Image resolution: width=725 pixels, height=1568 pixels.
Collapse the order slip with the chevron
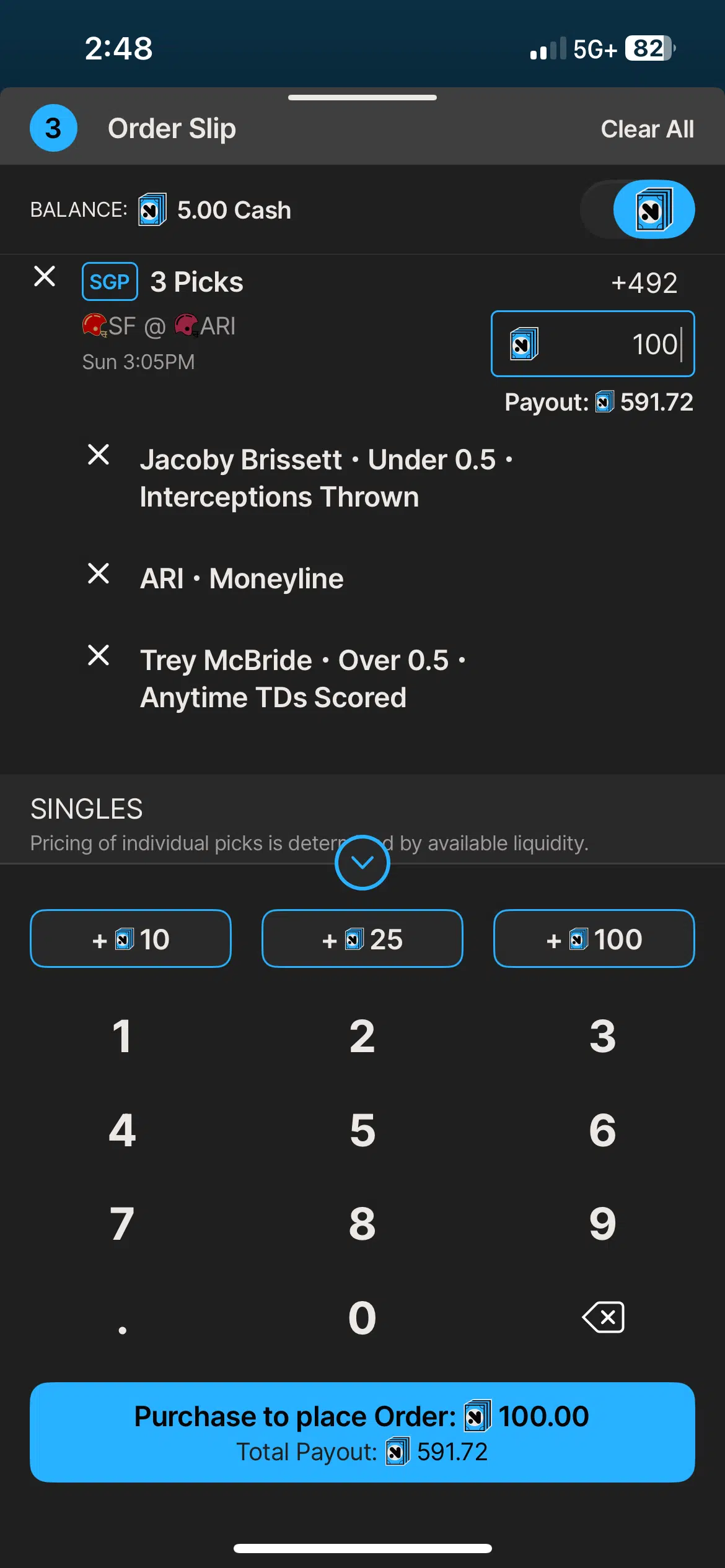tap(362, 863)
